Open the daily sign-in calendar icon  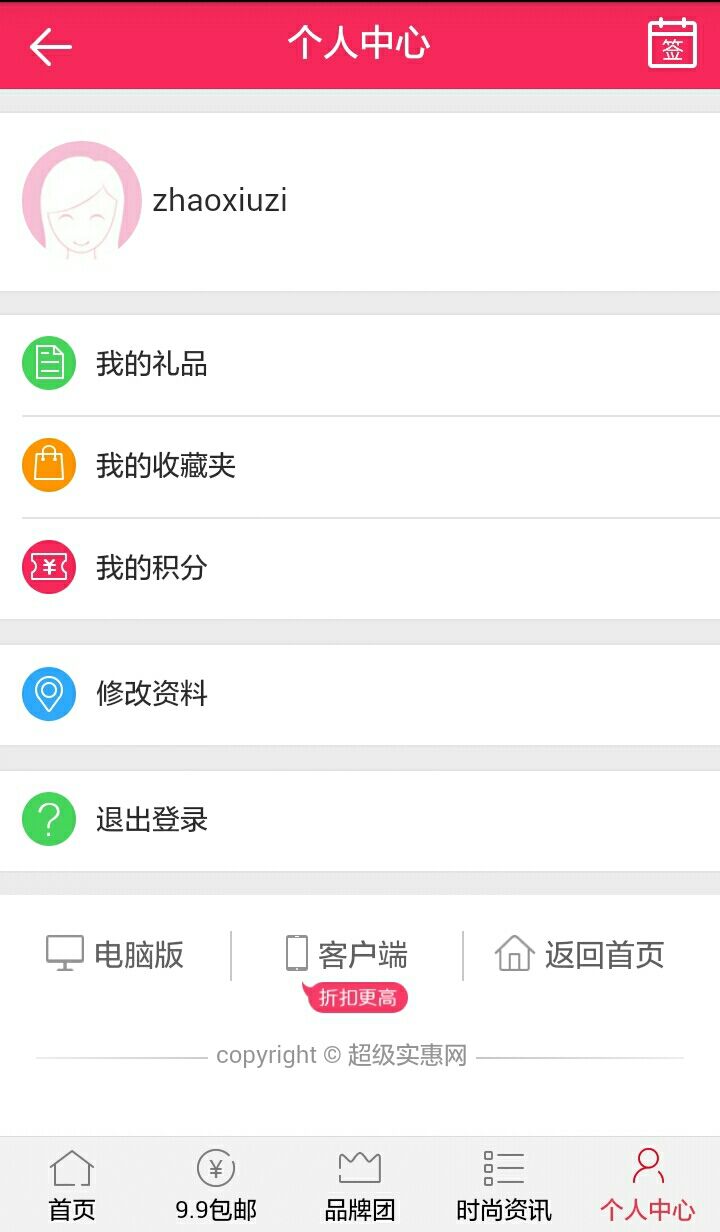point(672,44)
